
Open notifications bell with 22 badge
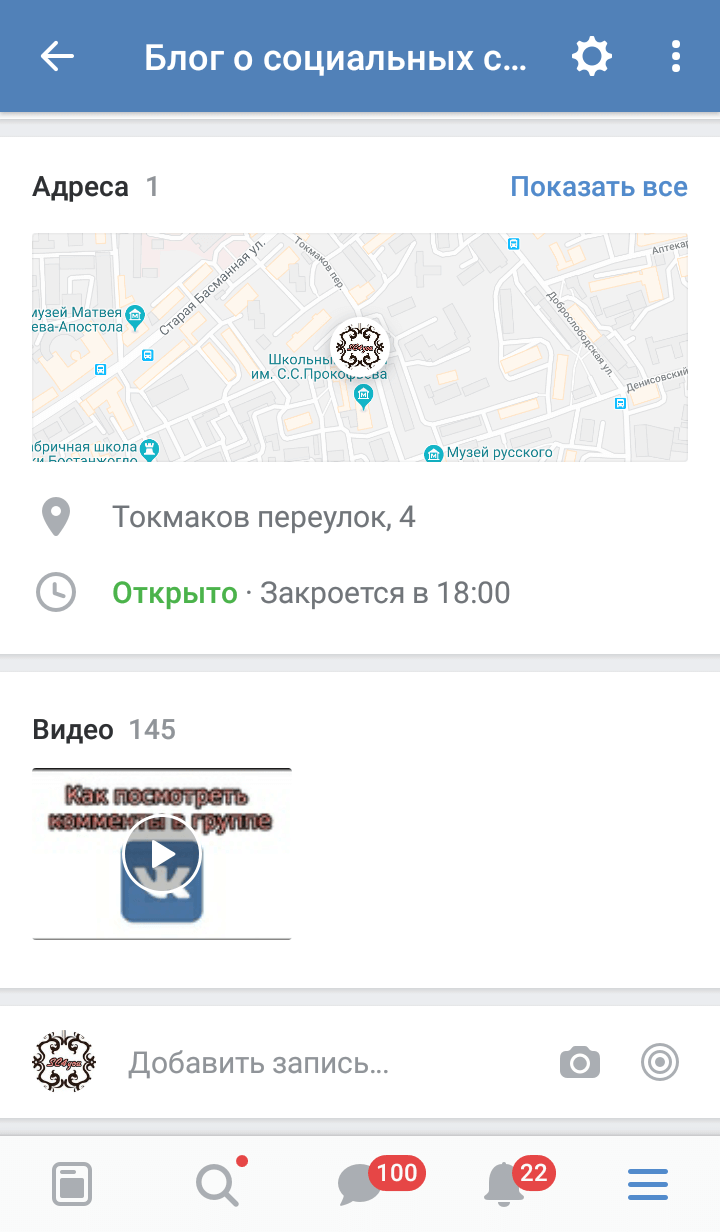pyautogui.click(x=505, y=1184)
